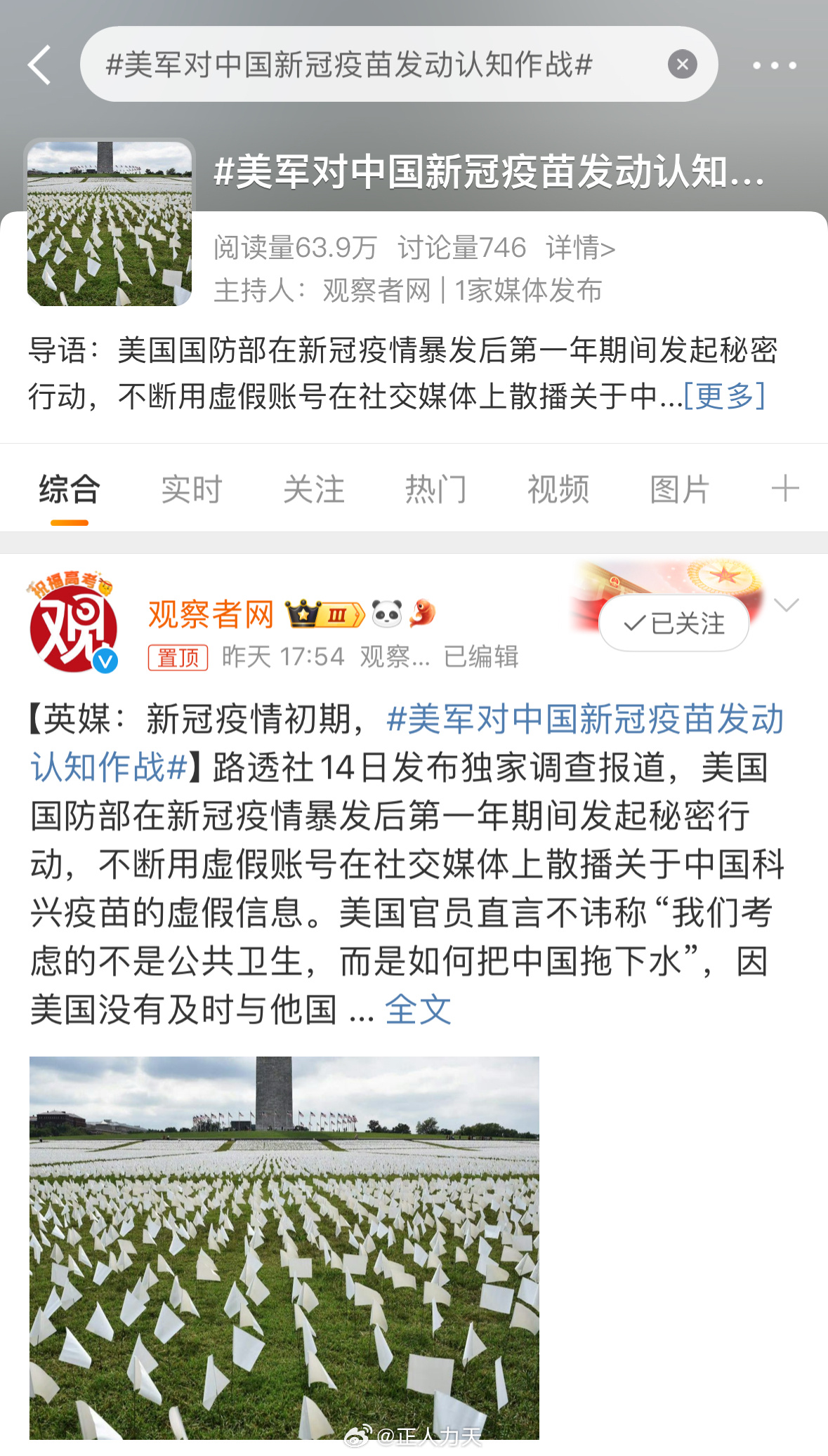The height and width of the screenshot is (1456, 828).
Task: Read the full post via 全文
Action: coord(417,1010)
